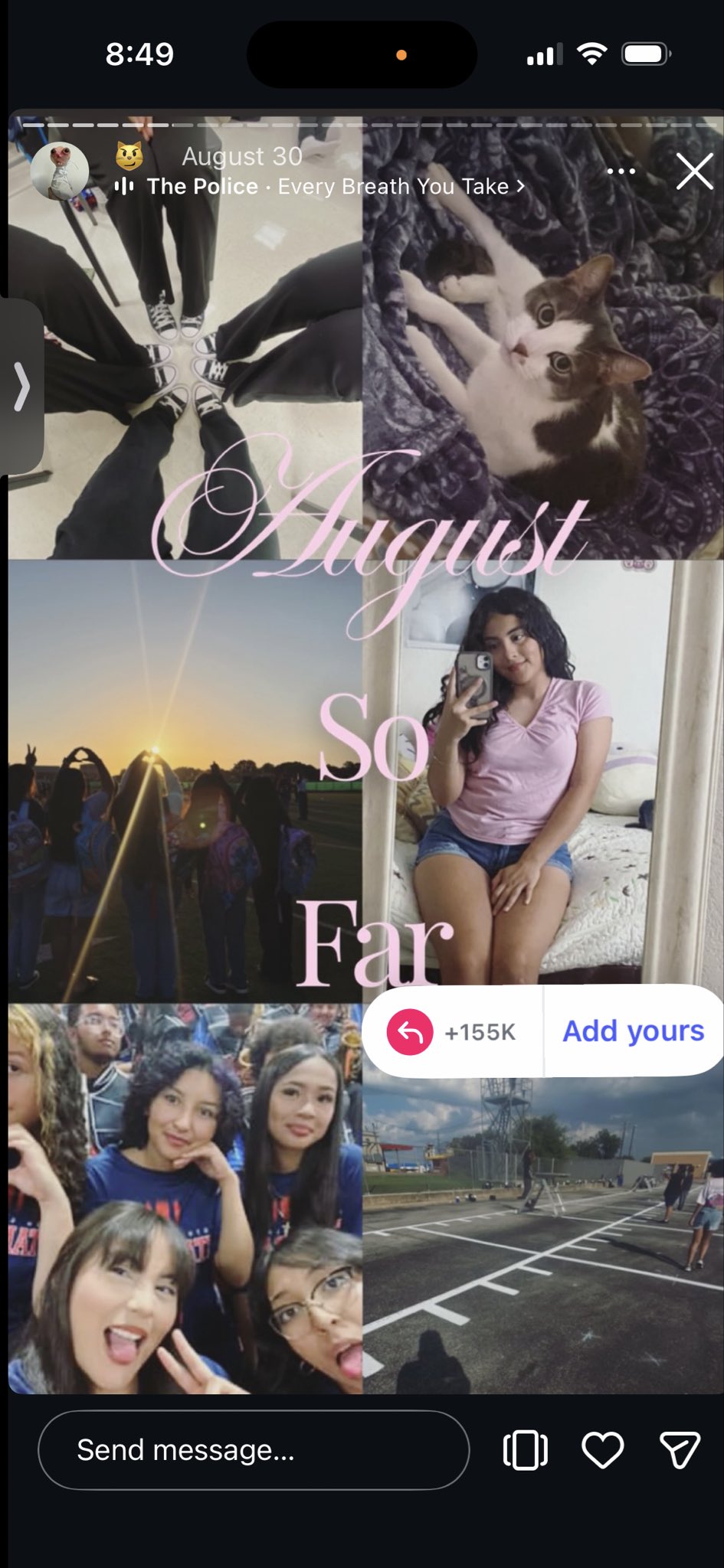The image size is (724, 1568).
Task: Open the story's three-dot options menu
Action: point(621,171)
